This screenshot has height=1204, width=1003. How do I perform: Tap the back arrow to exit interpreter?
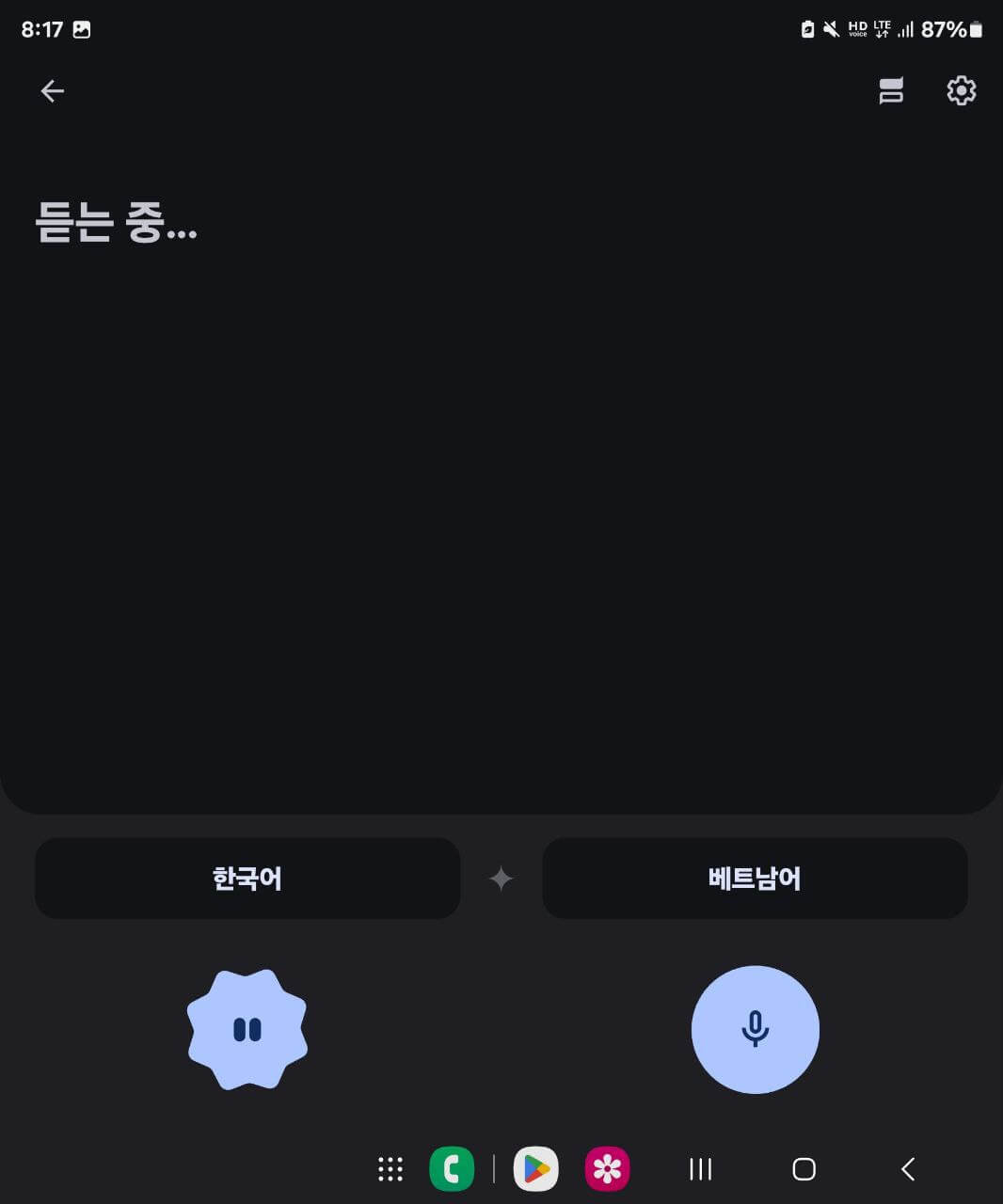52,90
